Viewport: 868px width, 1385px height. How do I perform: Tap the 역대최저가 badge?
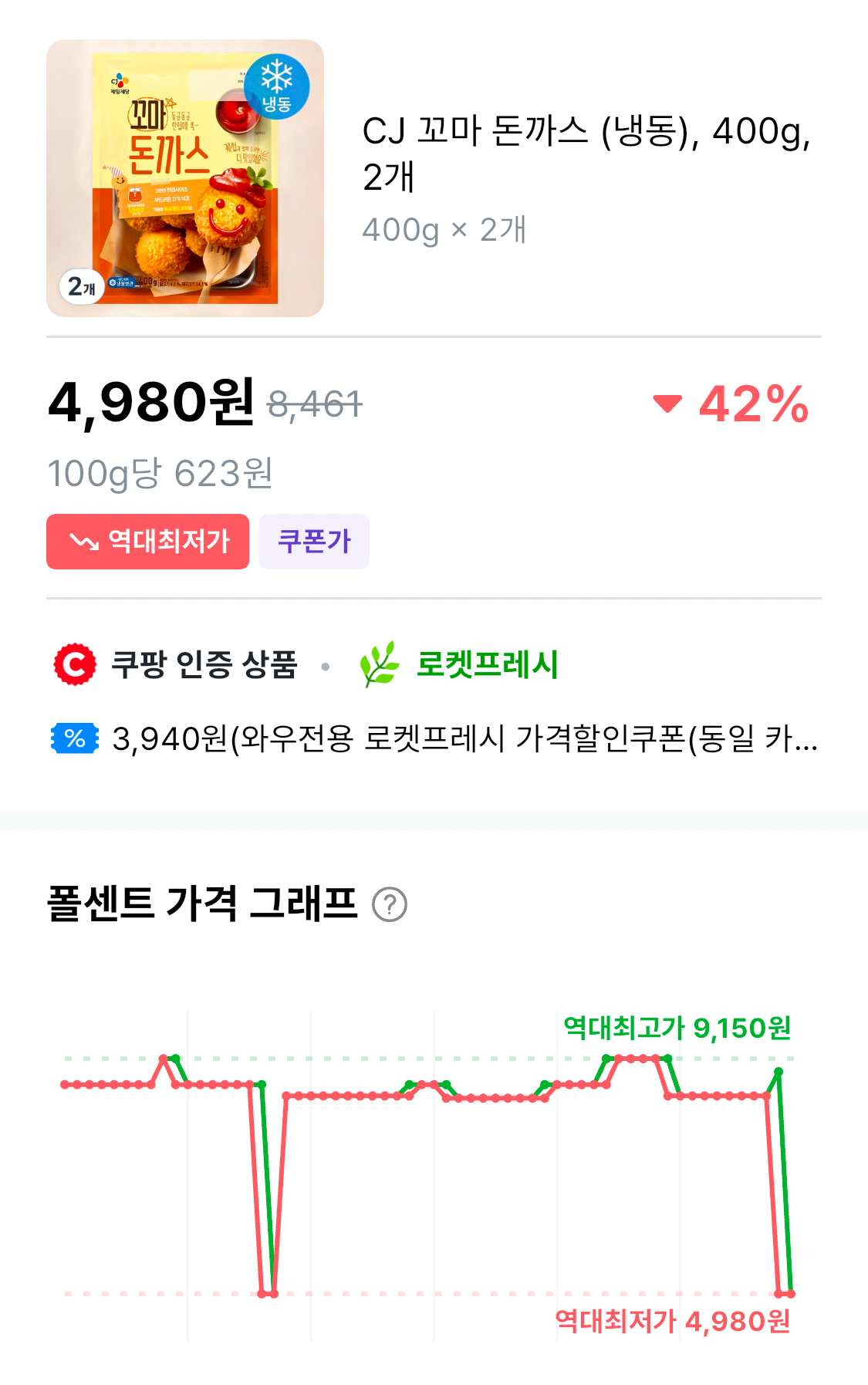[x=148, y=542]
